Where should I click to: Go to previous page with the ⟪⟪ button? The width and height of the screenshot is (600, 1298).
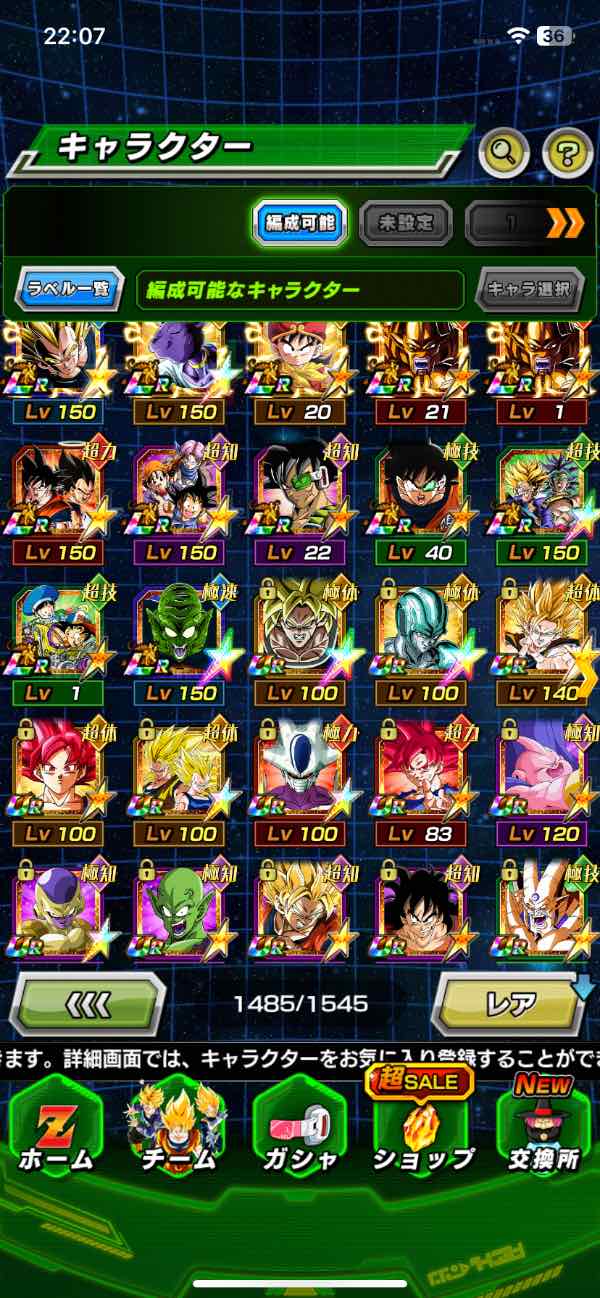click(89, 1002)
